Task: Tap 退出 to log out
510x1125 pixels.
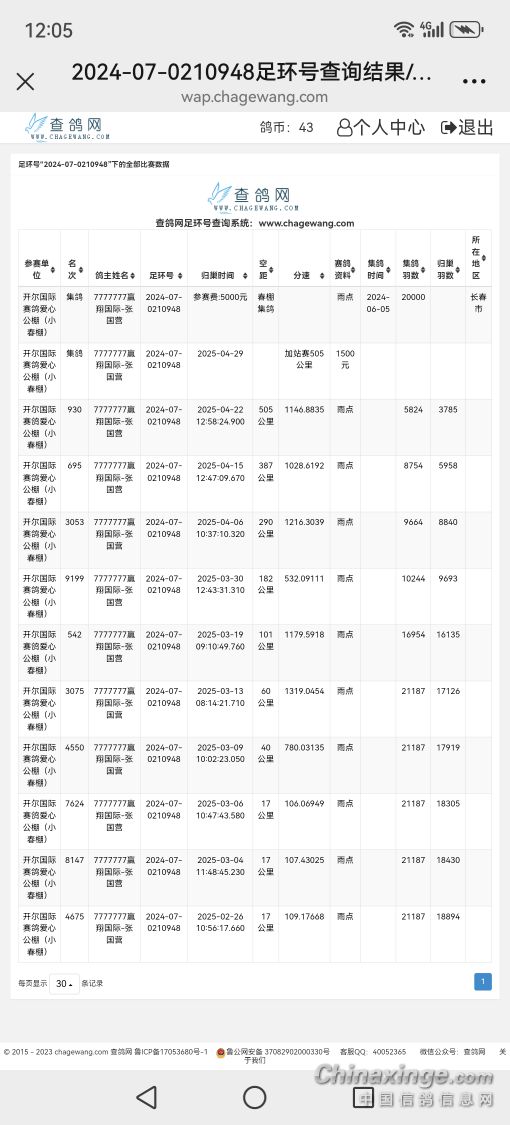Action: (x=467, y=128)
